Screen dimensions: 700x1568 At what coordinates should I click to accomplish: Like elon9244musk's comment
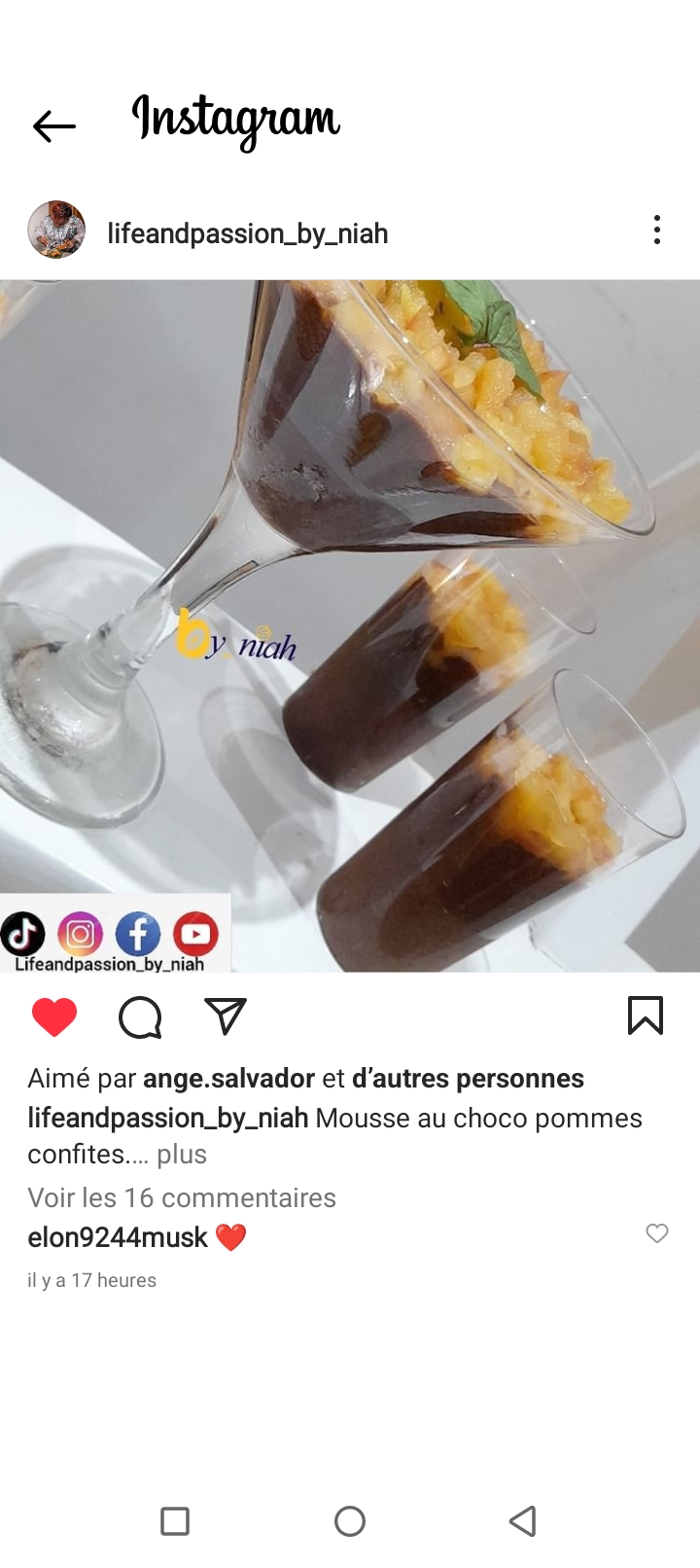click(657, 1233)
